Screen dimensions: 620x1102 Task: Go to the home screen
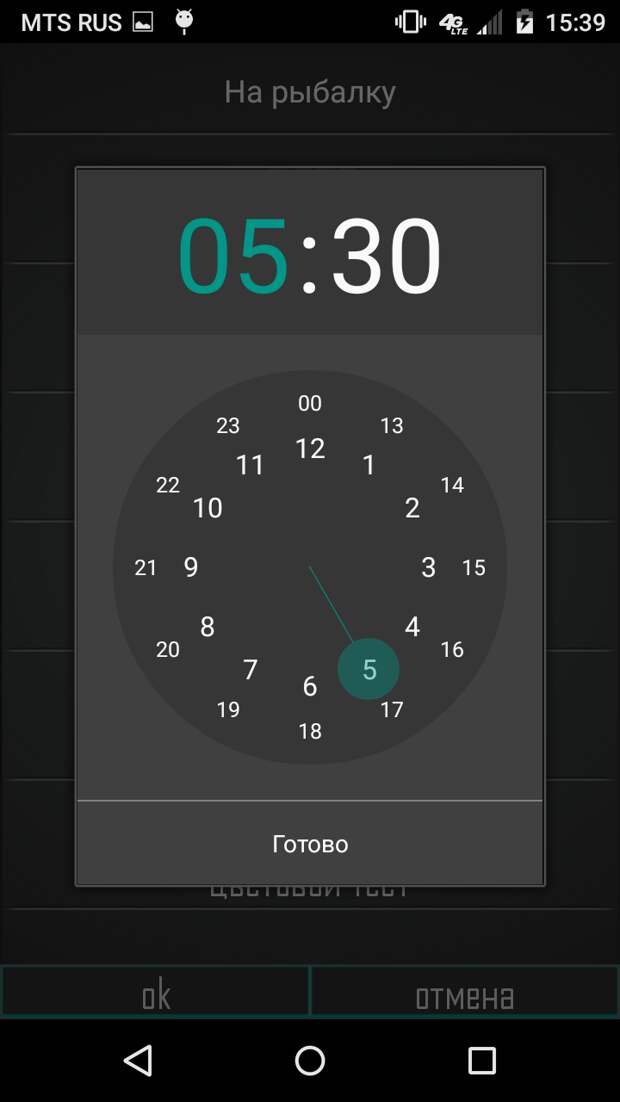point(310,1060)
